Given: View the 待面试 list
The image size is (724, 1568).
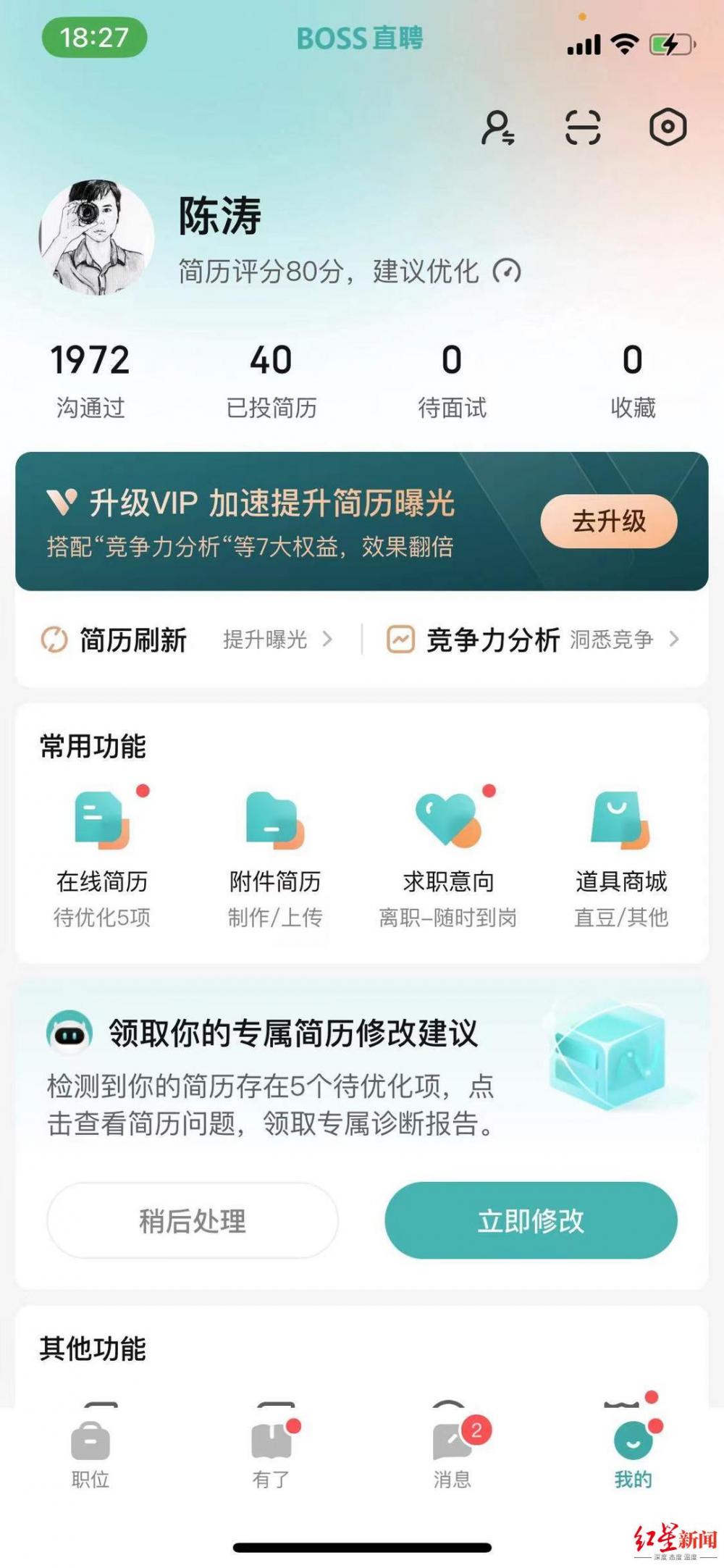Looking at the screenshot, I should [x=452, y=380].
